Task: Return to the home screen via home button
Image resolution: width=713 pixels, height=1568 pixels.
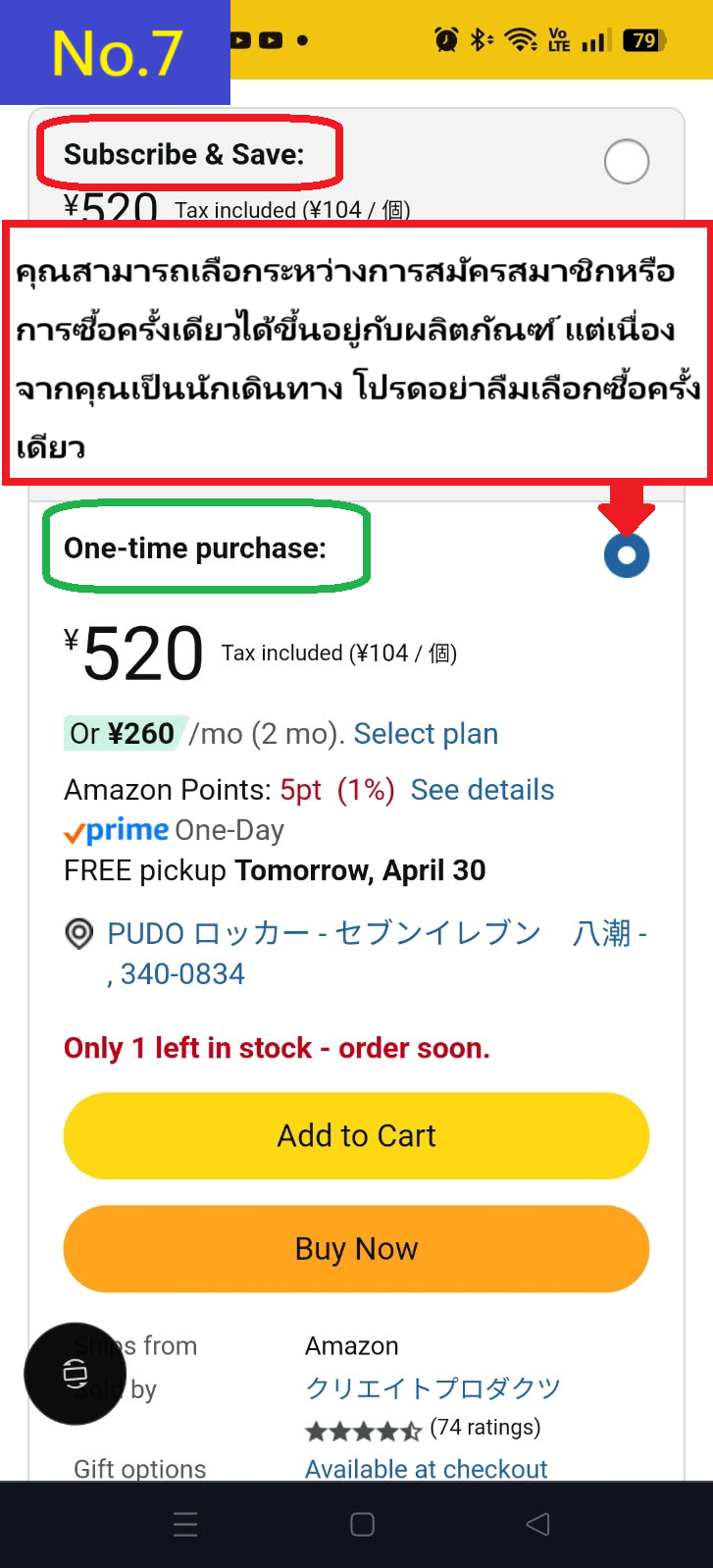Action: pyautogui.click(x=362, y=1524)
